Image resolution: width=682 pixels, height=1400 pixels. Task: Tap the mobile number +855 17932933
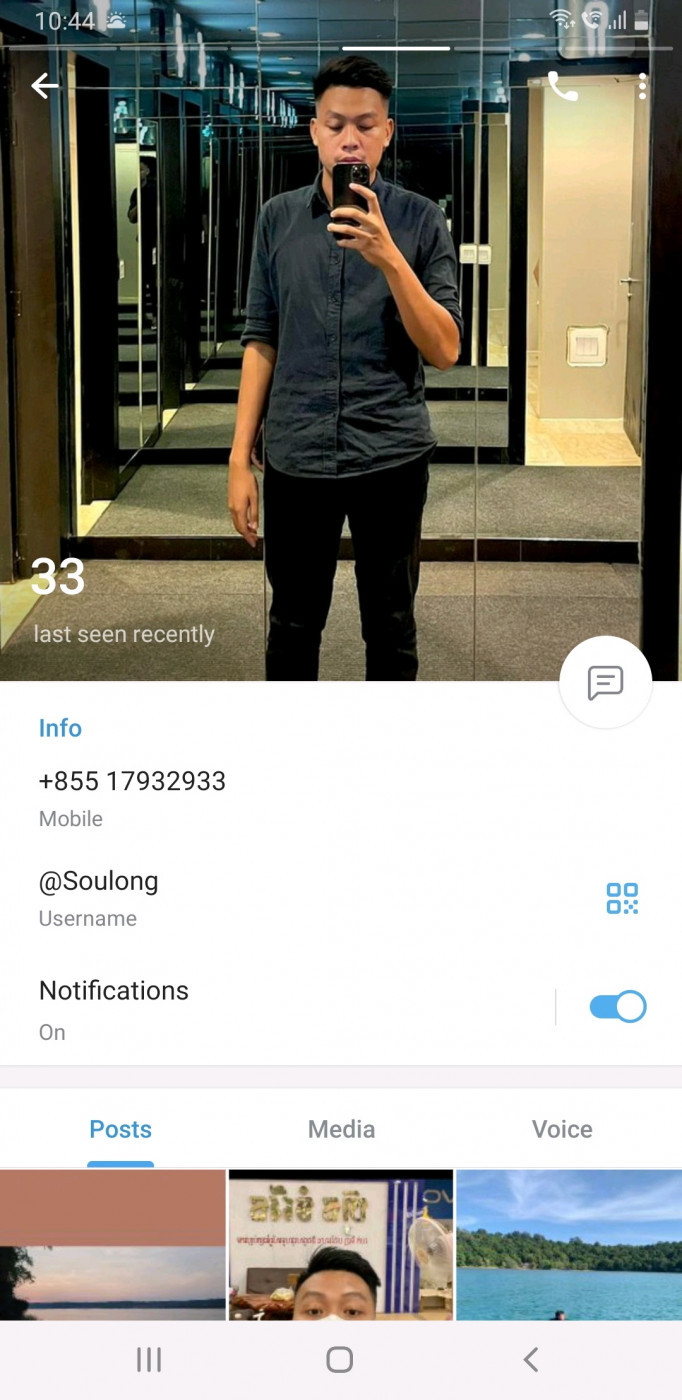(132, 781)
